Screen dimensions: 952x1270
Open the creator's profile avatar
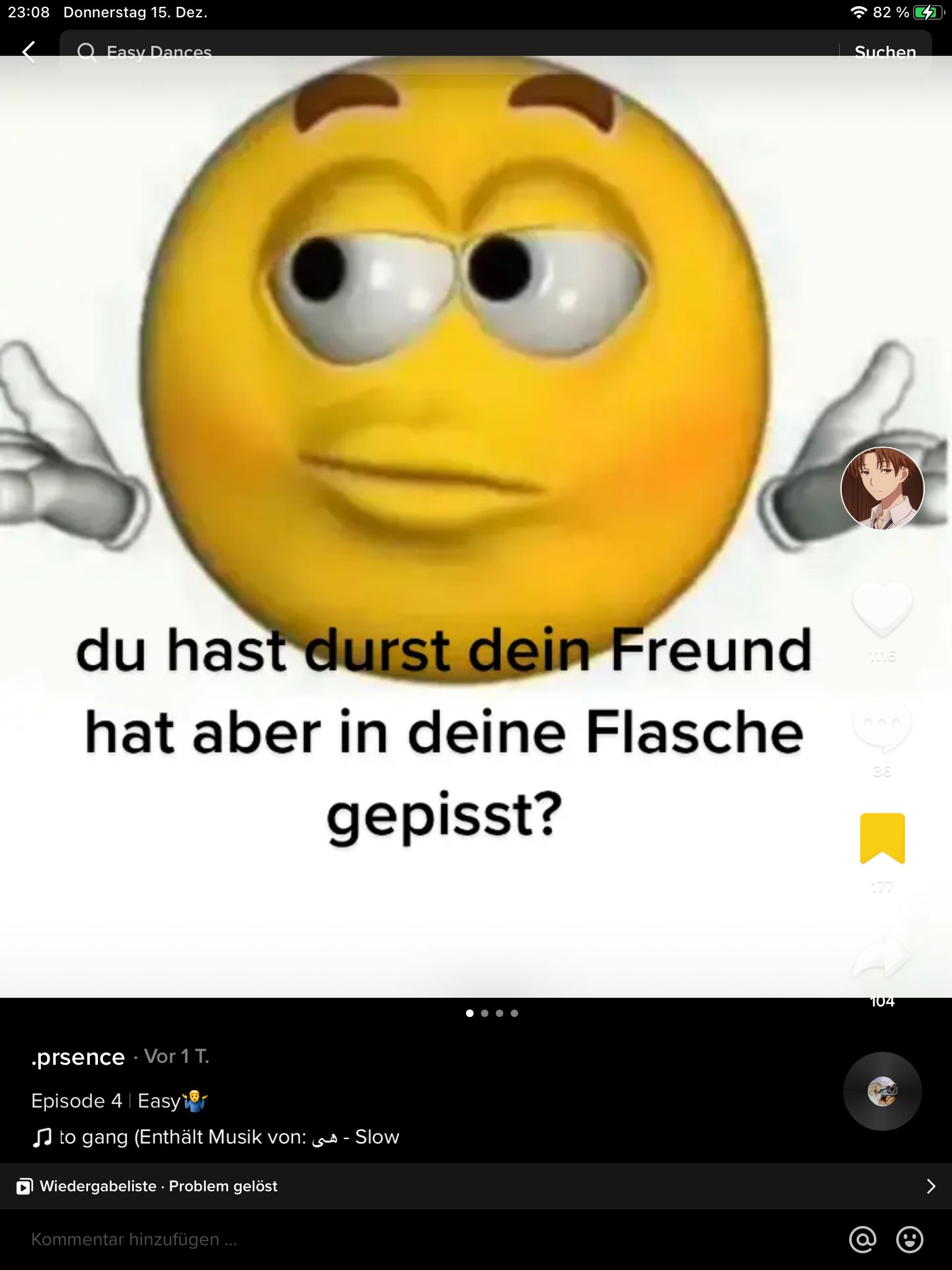coord(882,488)
